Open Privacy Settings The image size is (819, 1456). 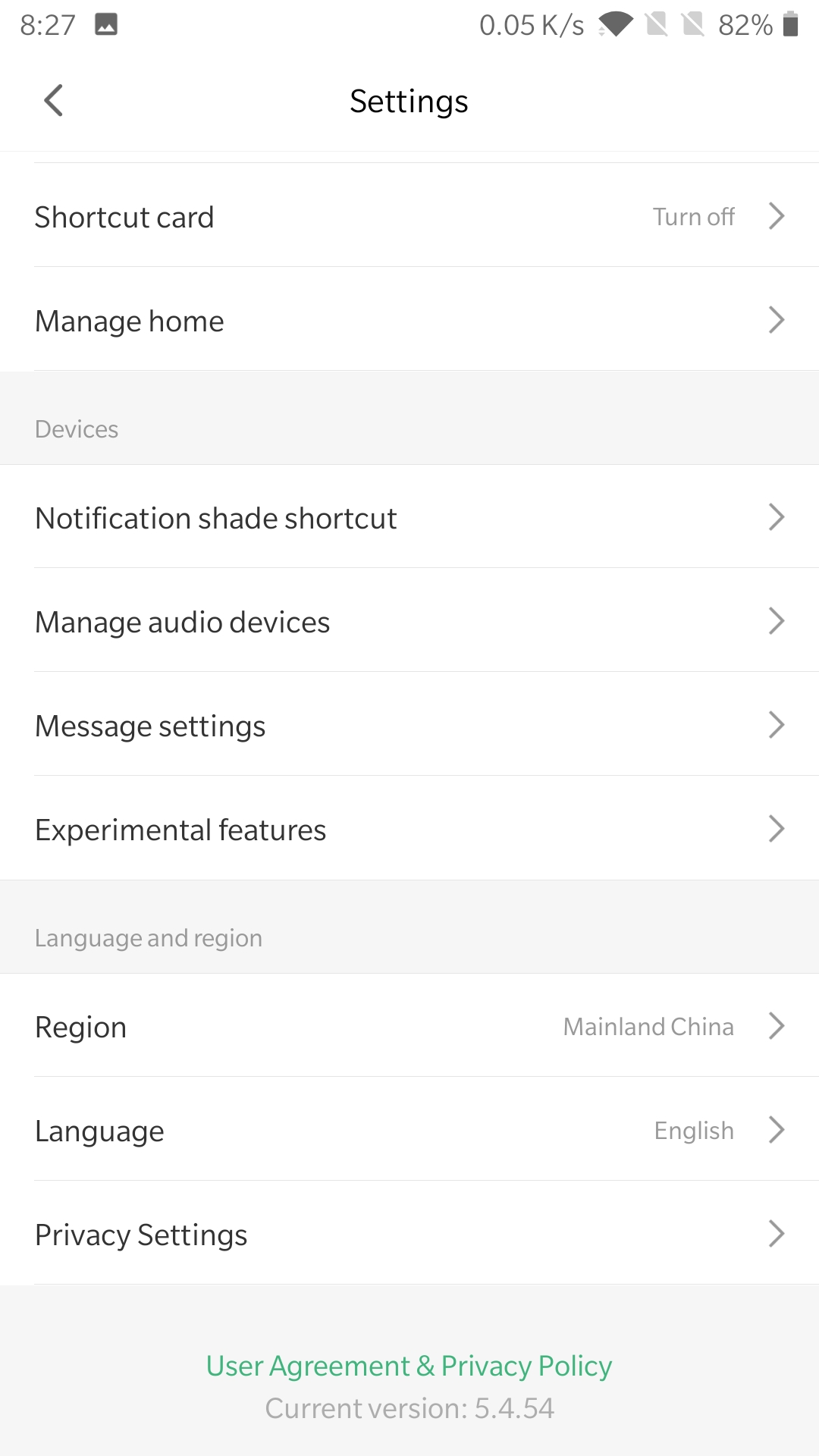tap(409, 1233)
